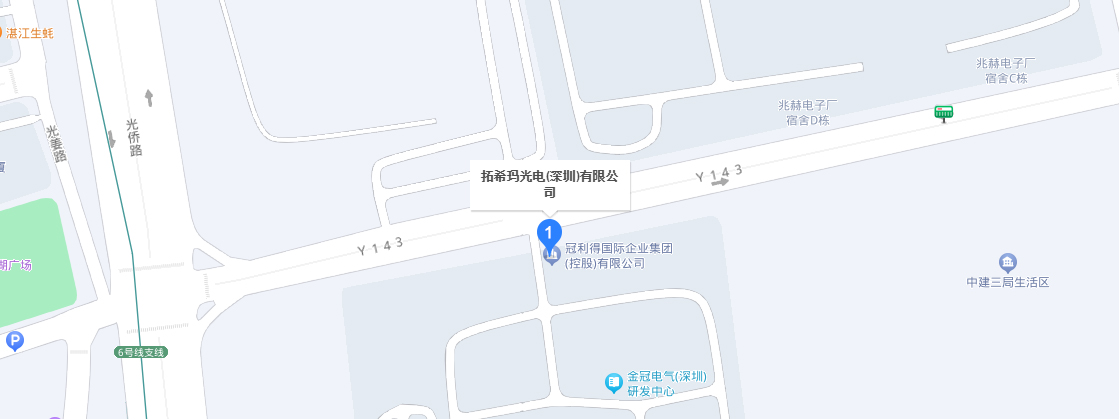1119x419 pixels.
Task: Open the 拓希玛光电(深圳)有限公司 info bubble
Action: tap(550, 184)
